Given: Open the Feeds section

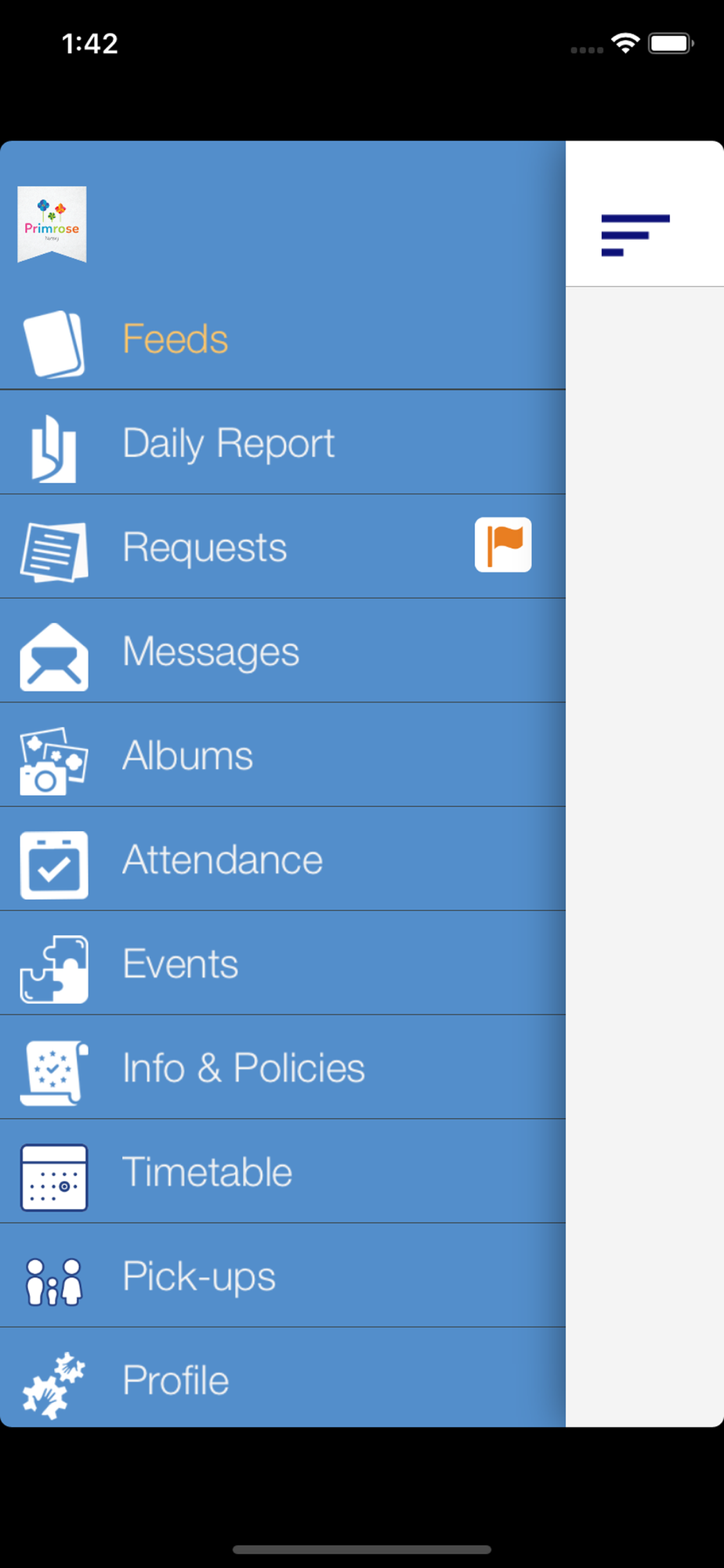Looking at the screenshot, I should tap(282, 339).
